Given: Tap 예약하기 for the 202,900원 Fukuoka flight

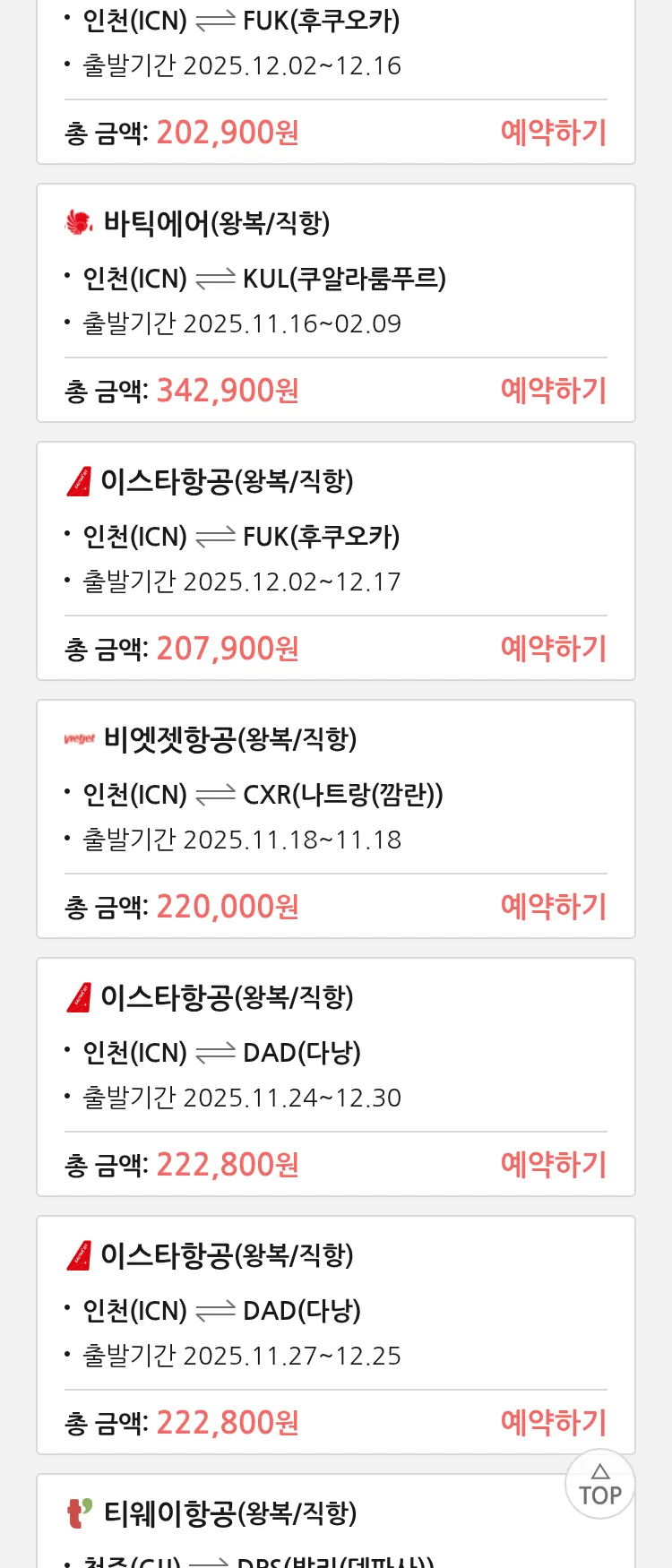Looking at the screenshot, I should [553, 133].
